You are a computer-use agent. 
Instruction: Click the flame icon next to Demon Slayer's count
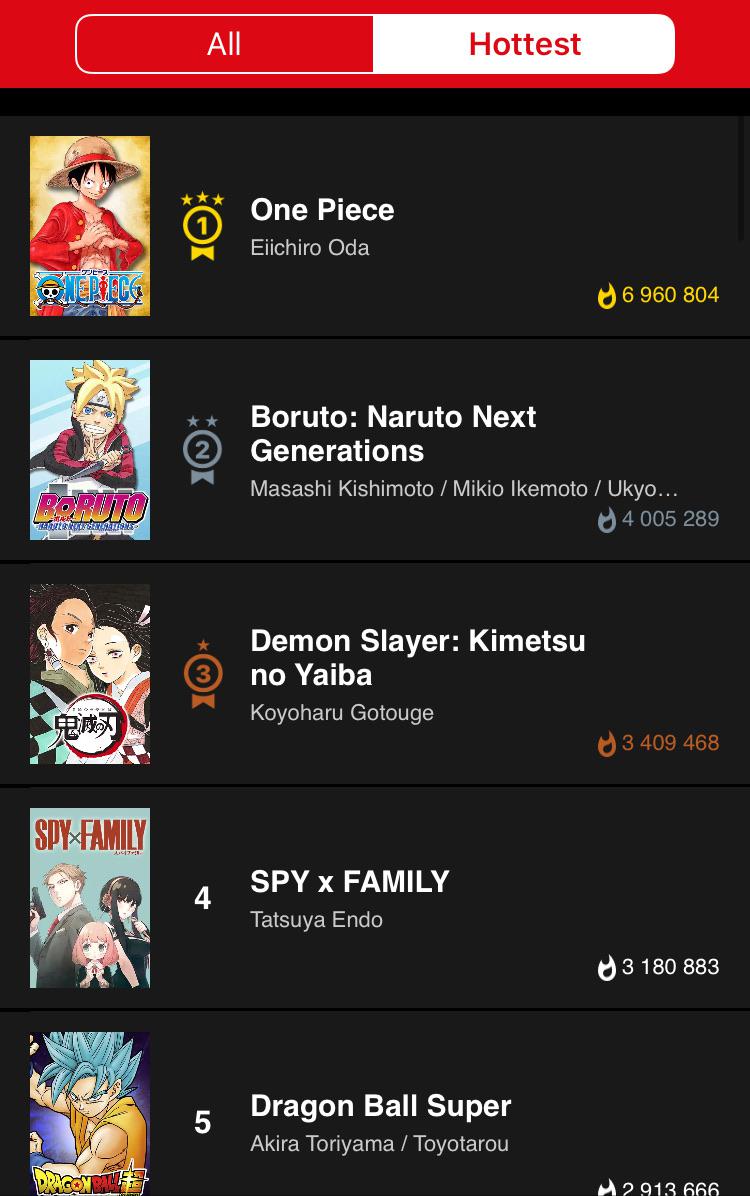tap(607, 743)
